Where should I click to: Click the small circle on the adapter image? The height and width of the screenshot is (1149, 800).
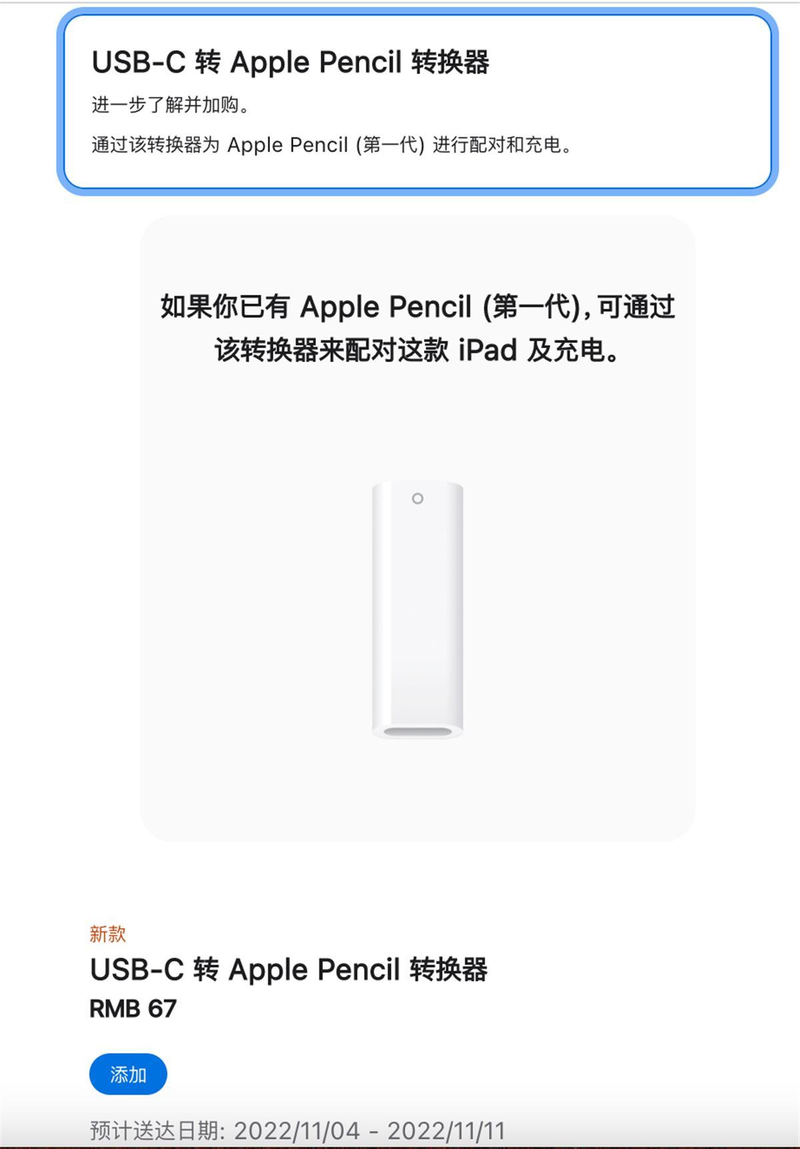click(417, 499)
